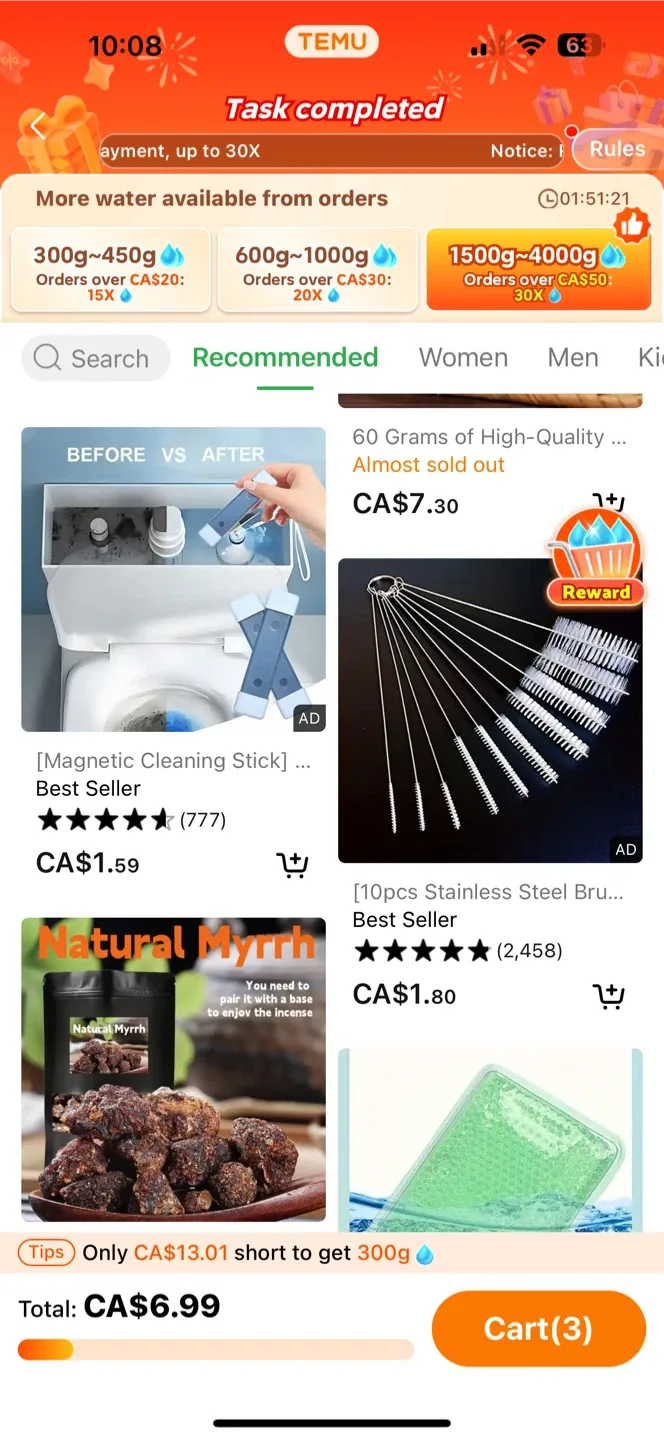Switch to the Recommended tab
The width and height of the screenshot is (664, 1440).
click(x=285, y=358)
